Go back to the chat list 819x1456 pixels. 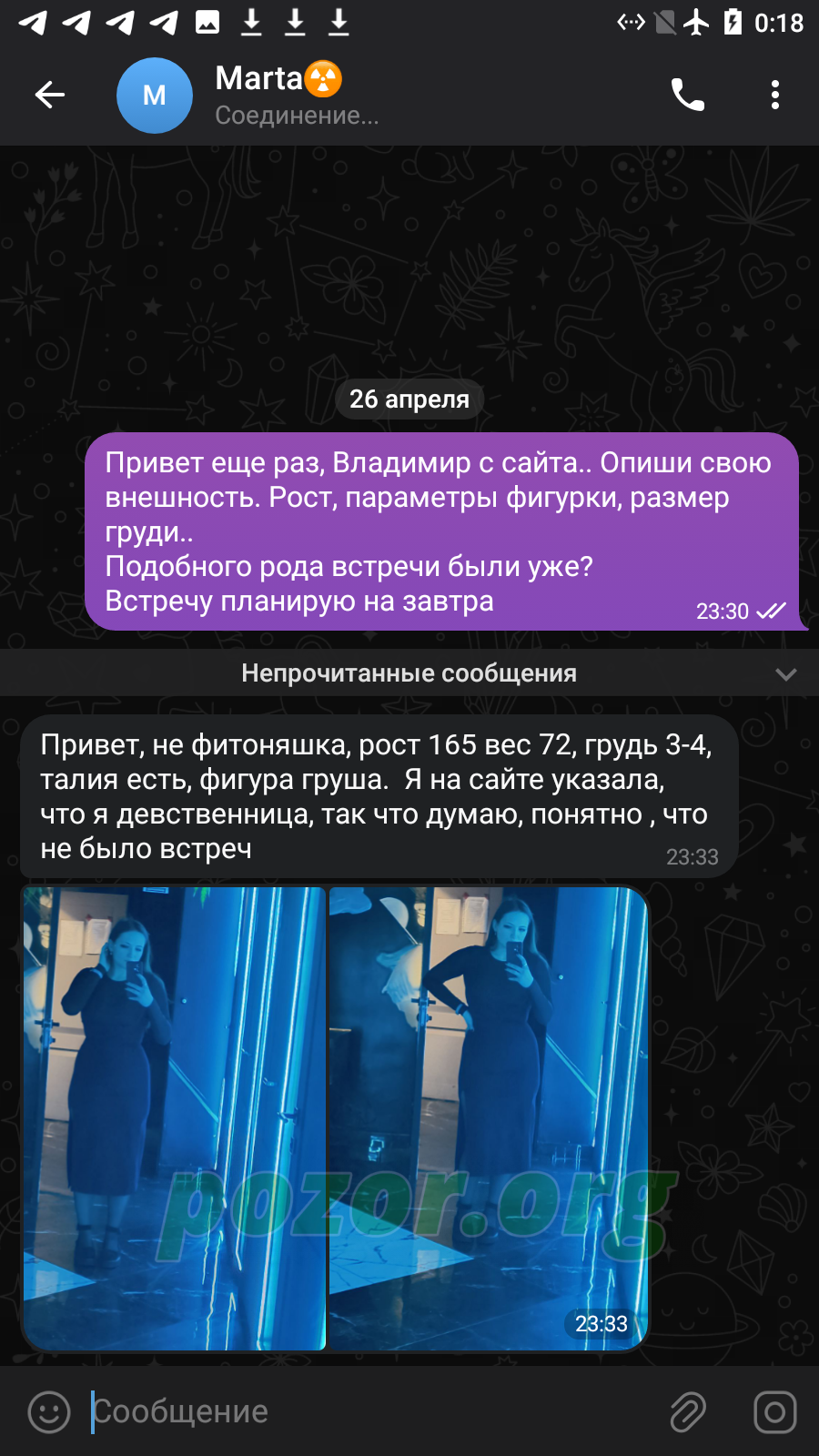[50, 95]
